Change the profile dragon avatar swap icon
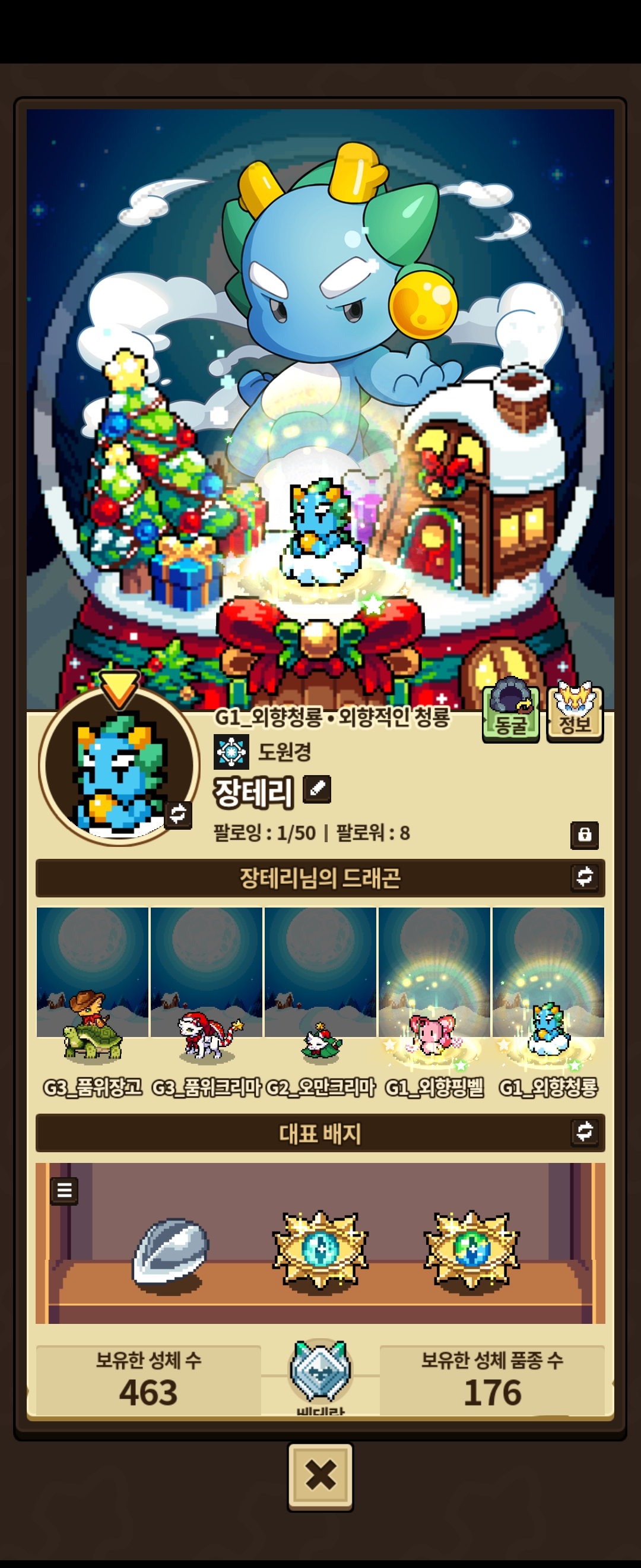The height and width of the screenshot is (1568, 641). (x=178, y=814)
